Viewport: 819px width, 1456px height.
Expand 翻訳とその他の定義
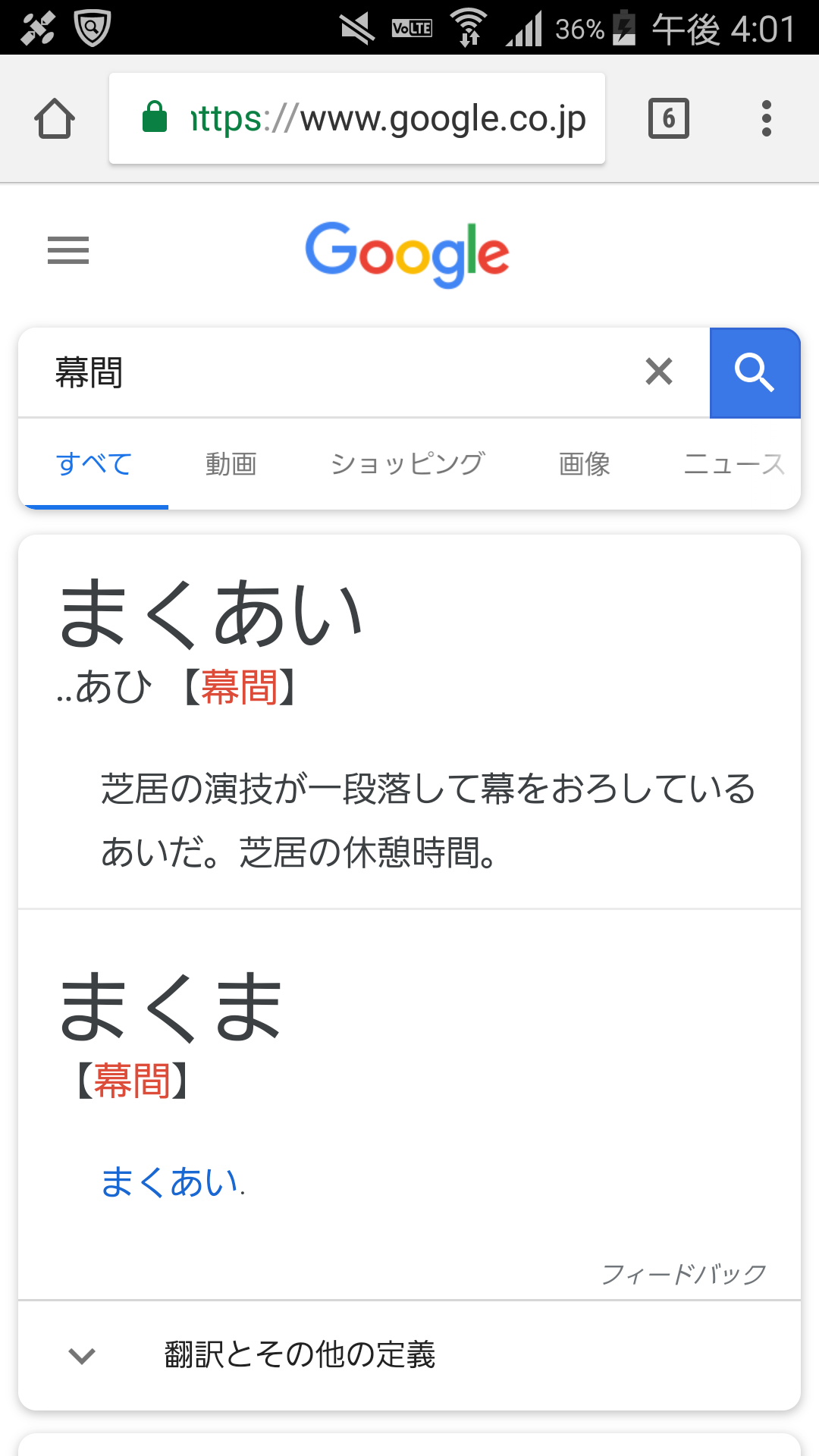[x=300, y=1355]
